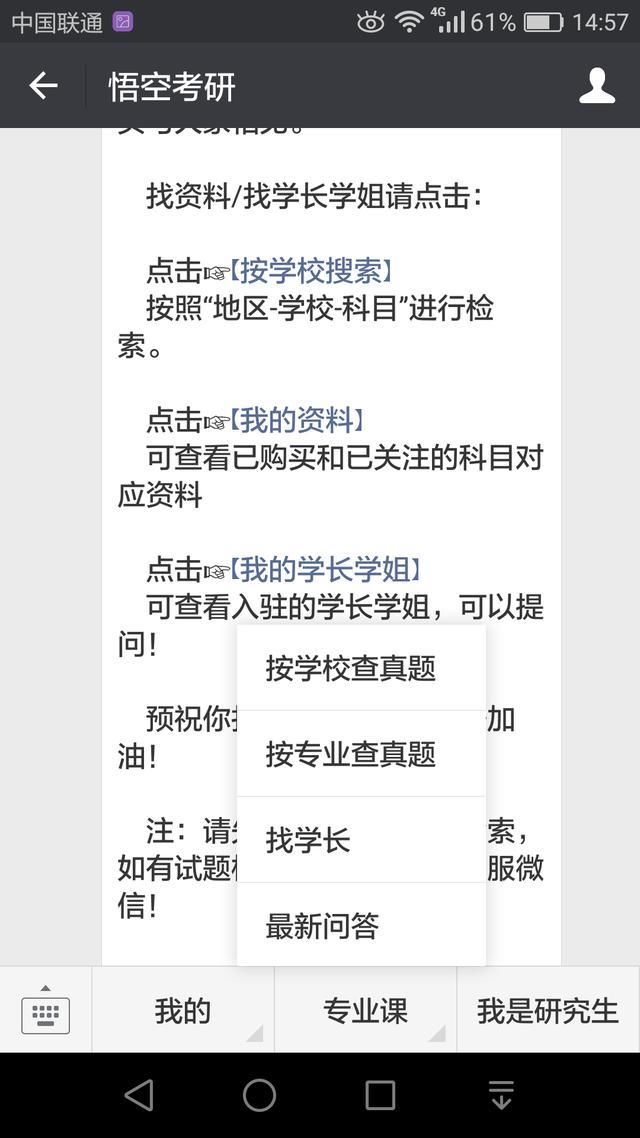This screenshot has height=1138, width=640.
Task: Tap the system home button
Action: 259,1095
